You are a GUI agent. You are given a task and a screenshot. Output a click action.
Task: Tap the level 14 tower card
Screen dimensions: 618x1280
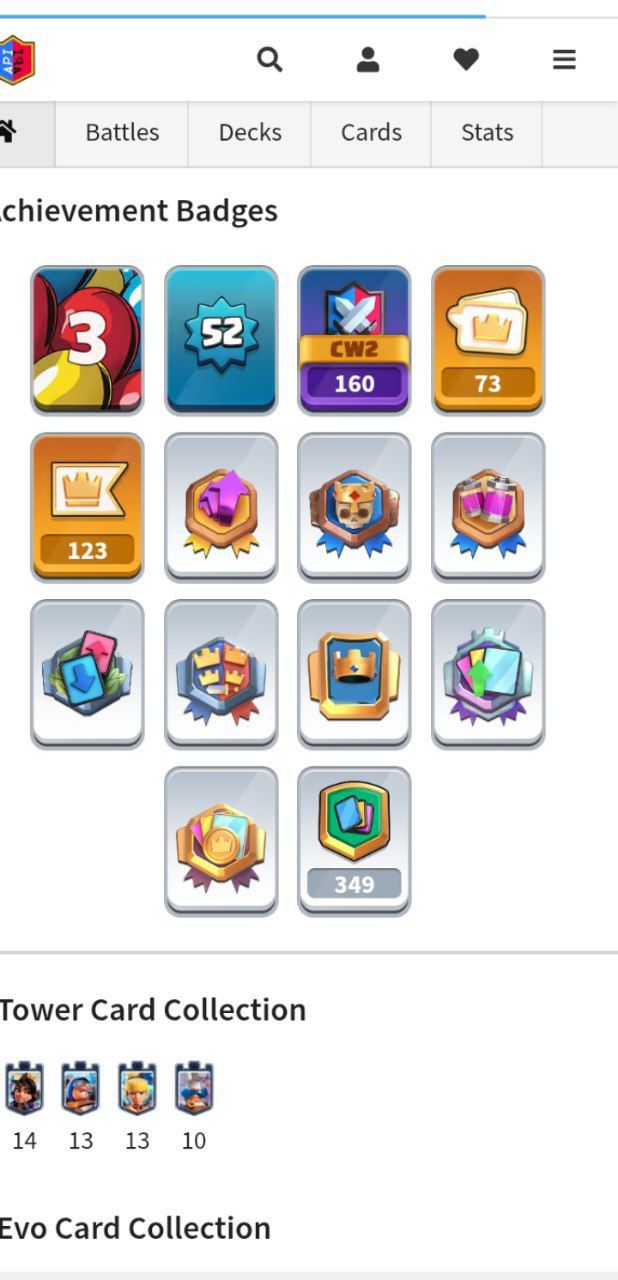24,1089
